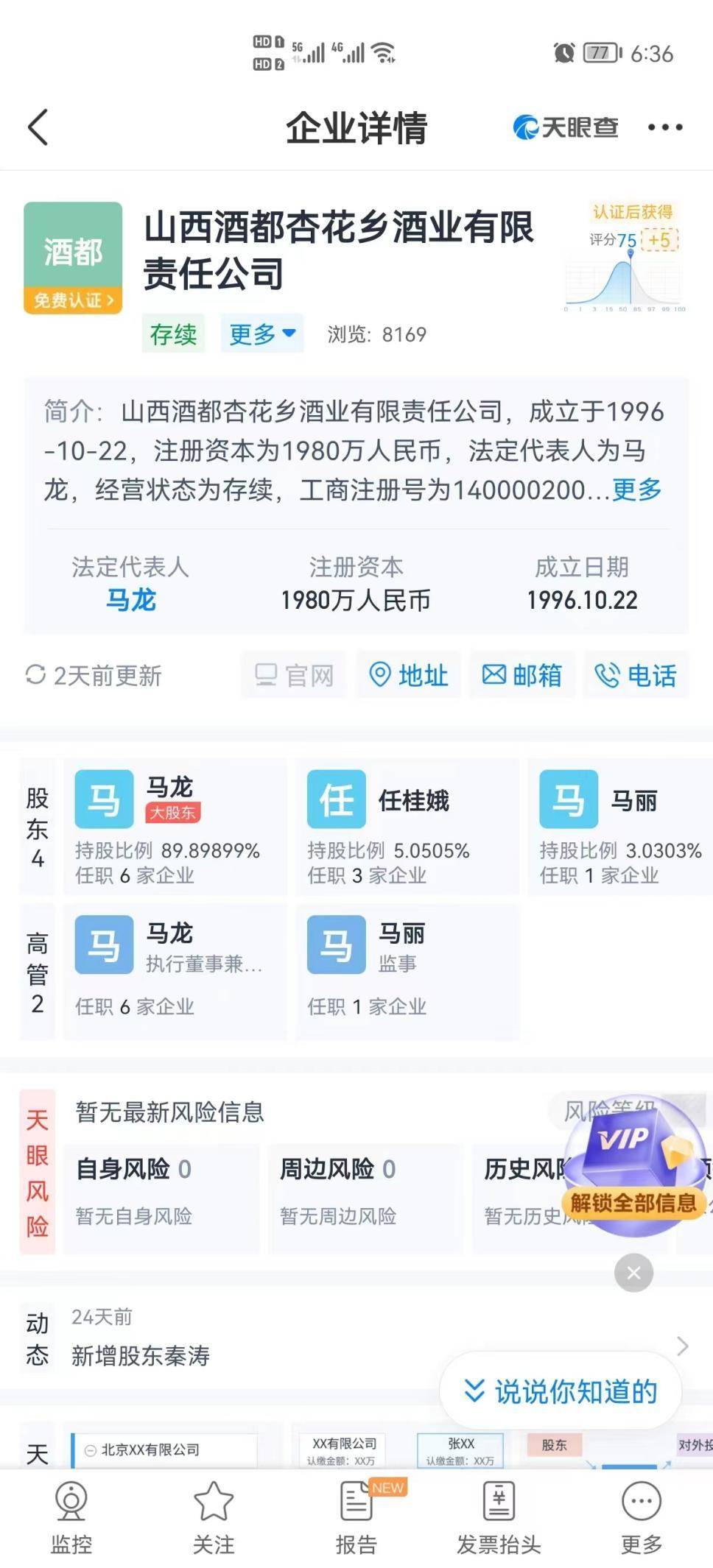This screenshot has width=713, height=1568.
Task: Open the three-dot overflow menu
Action: tap(664, 127)
